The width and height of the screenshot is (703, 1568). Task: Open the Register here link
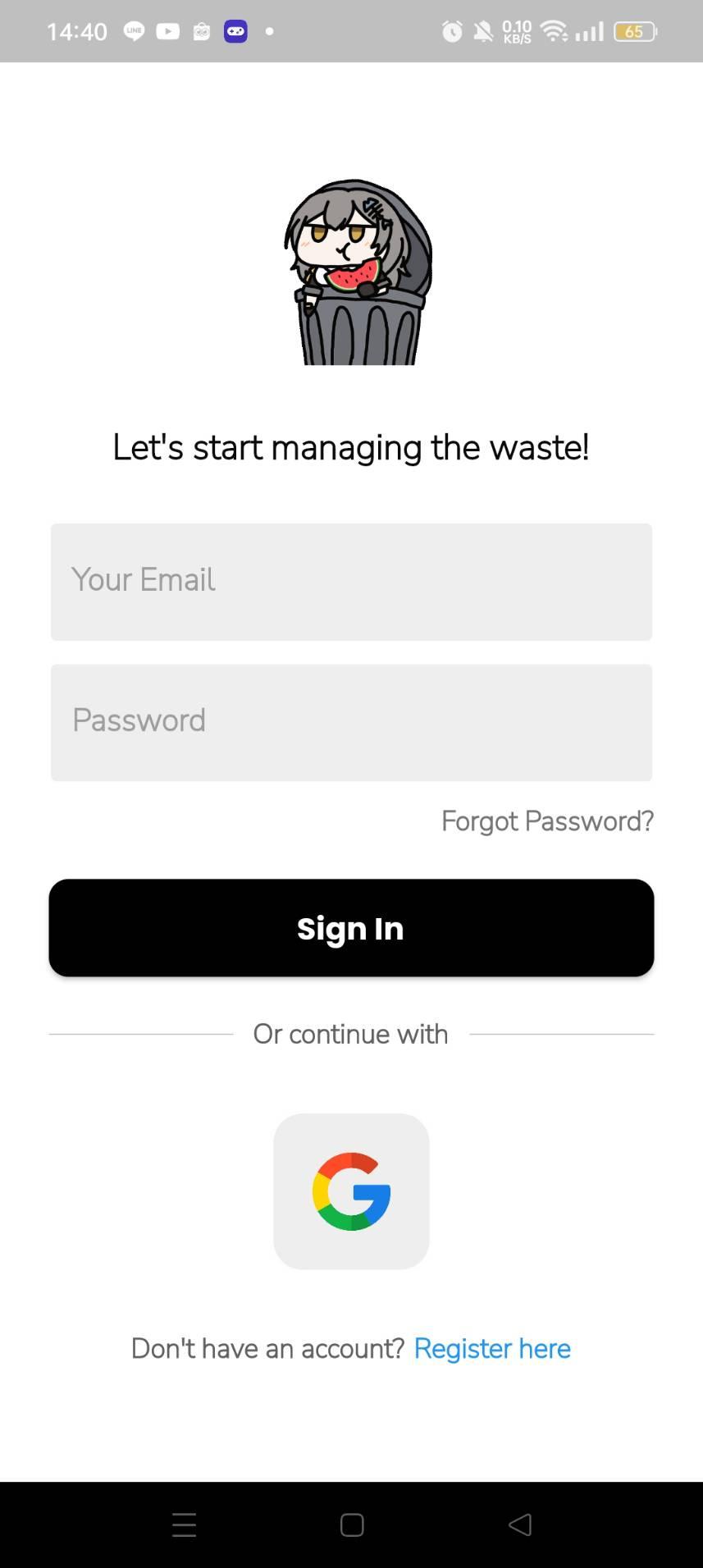[492, 1348]
